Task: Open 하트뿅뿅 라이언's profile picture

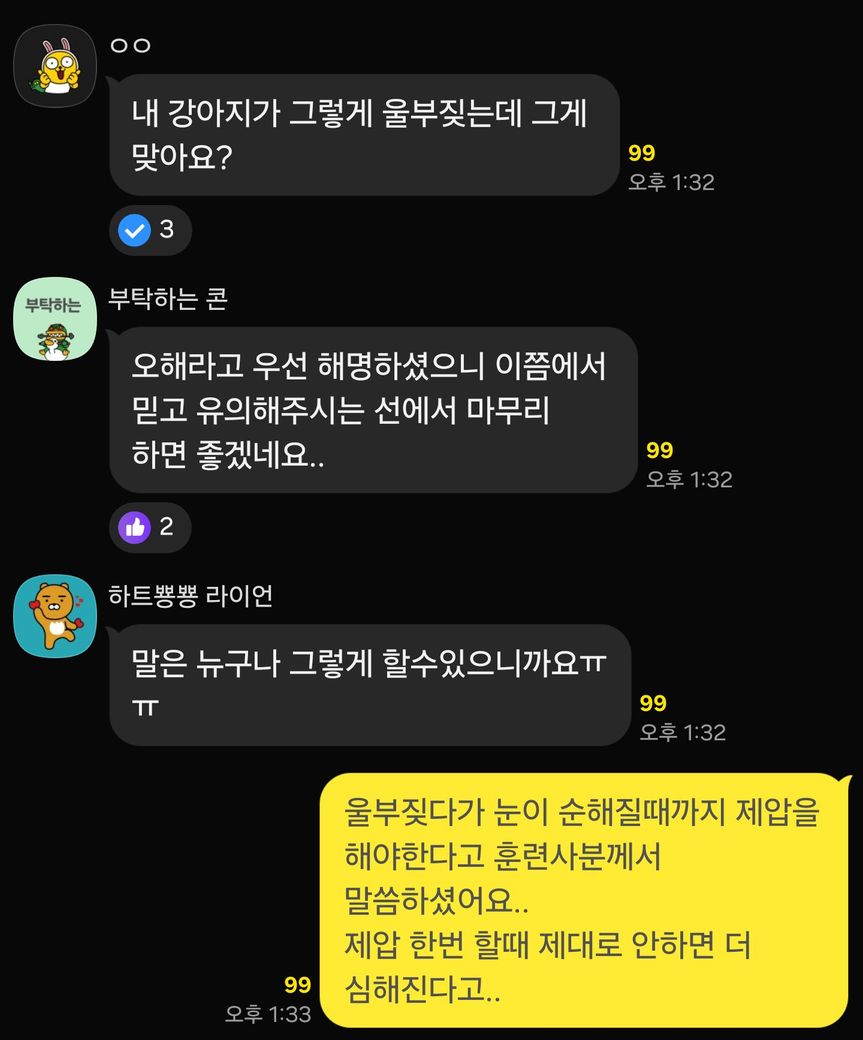Action: coord(54,616)
